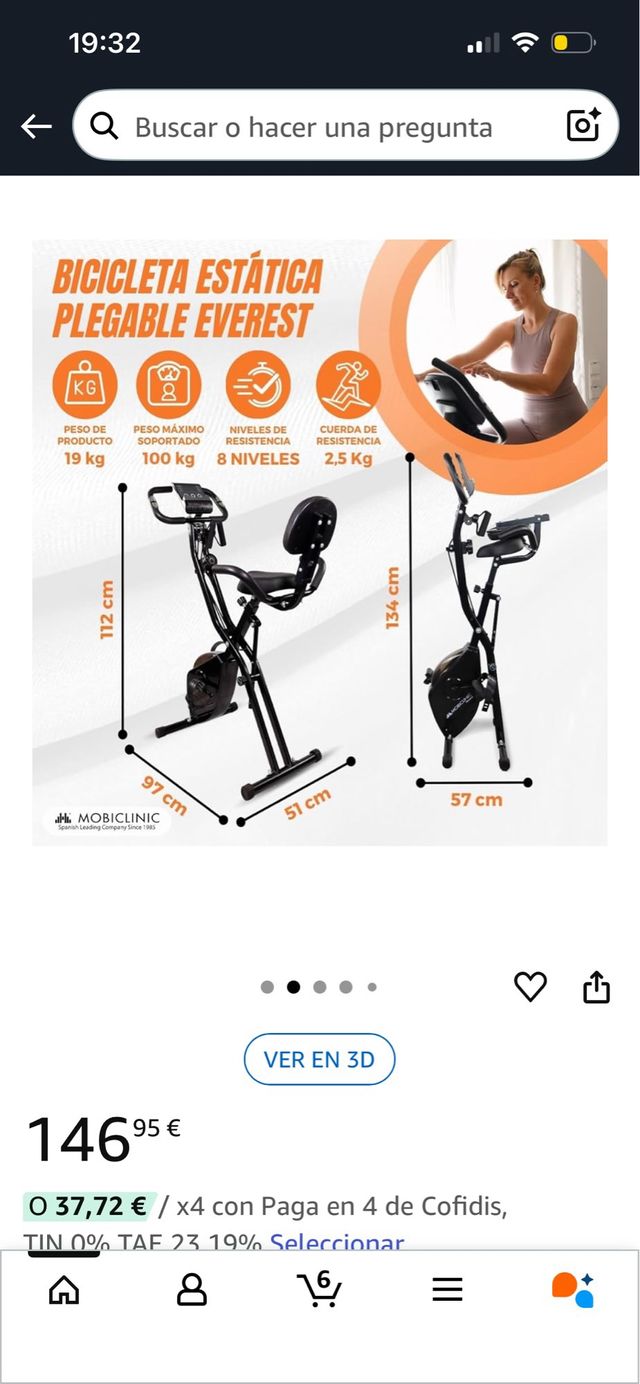Open the hamburger menu tab

[x=447, y=1289]
